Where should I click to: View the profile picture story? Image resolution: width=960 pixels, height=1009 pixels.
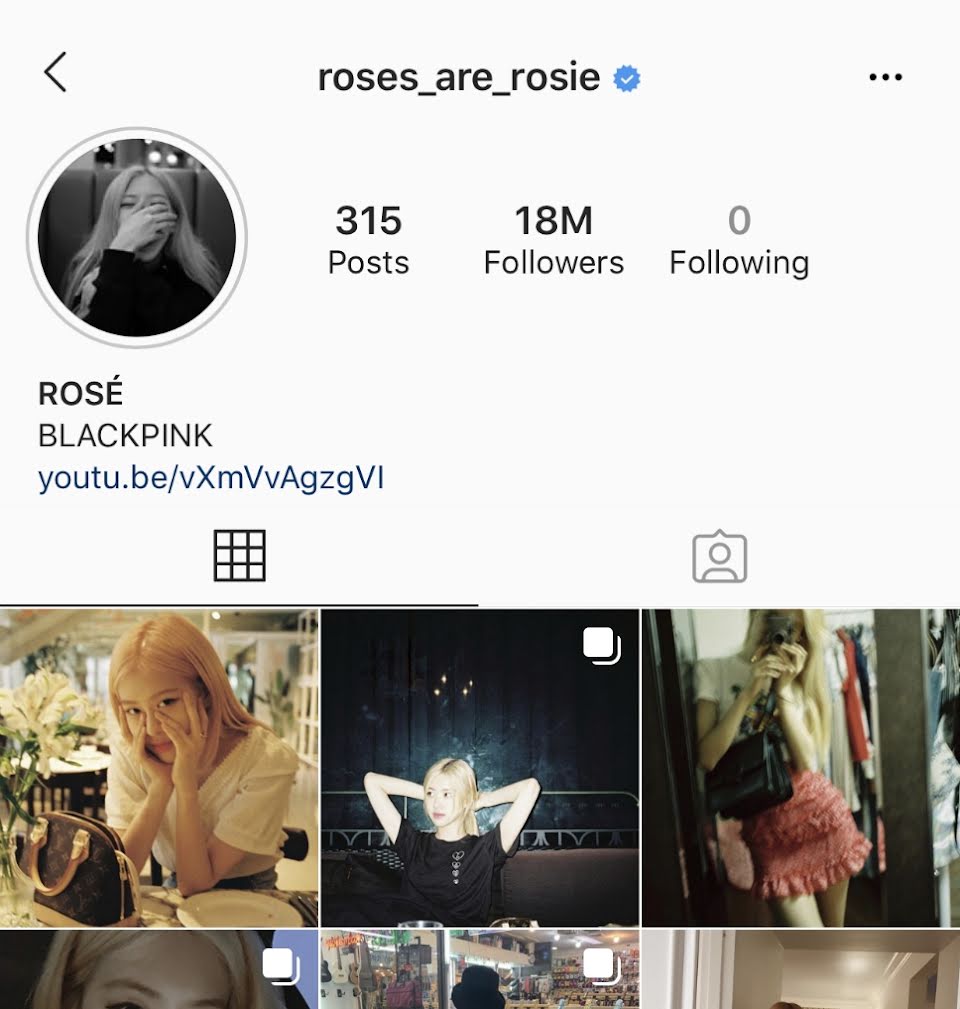137,237
